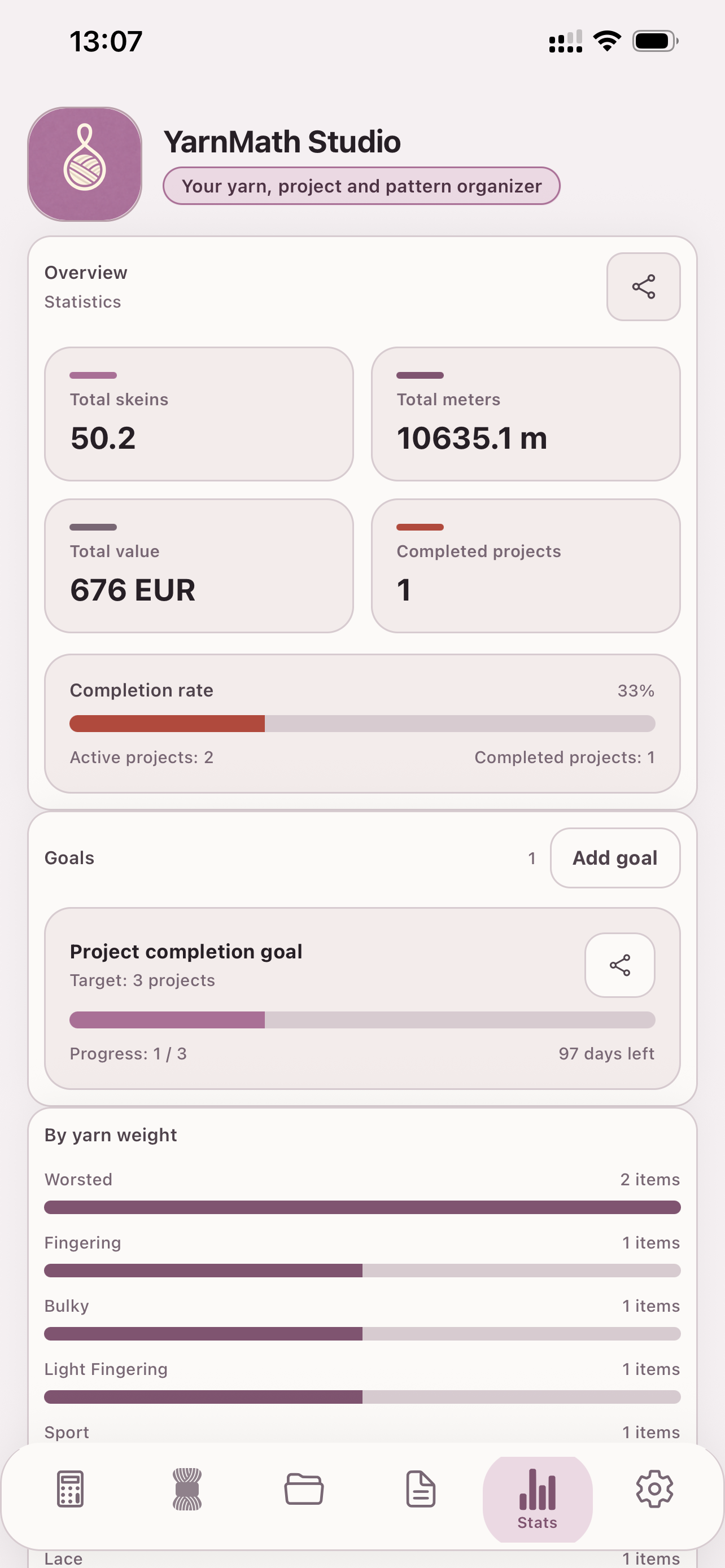Click the goal count next to Goals
Image resolution: width=725 pixels, height=1568 pixels.
(531, 857)
